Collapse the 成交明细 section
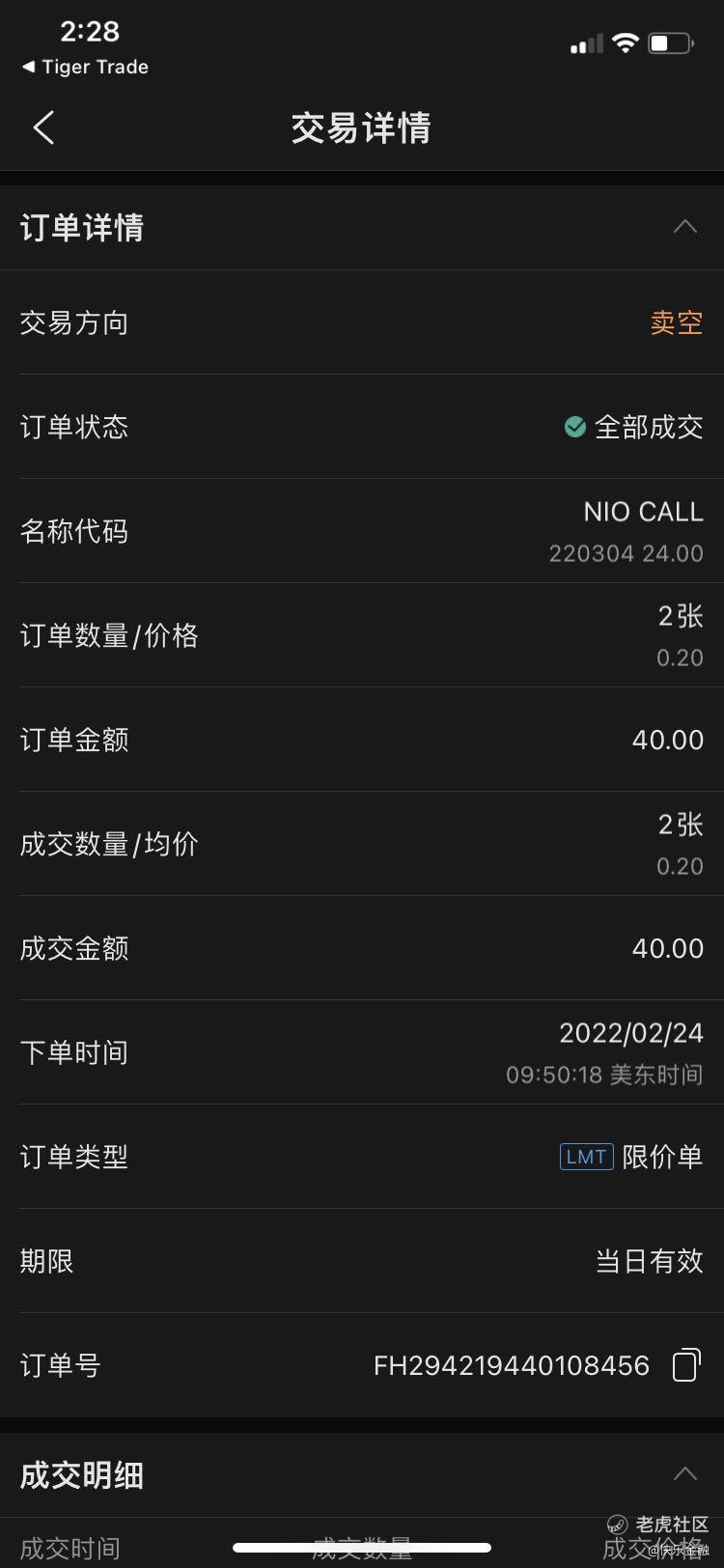724x1568 pixels. (684, 1473)
